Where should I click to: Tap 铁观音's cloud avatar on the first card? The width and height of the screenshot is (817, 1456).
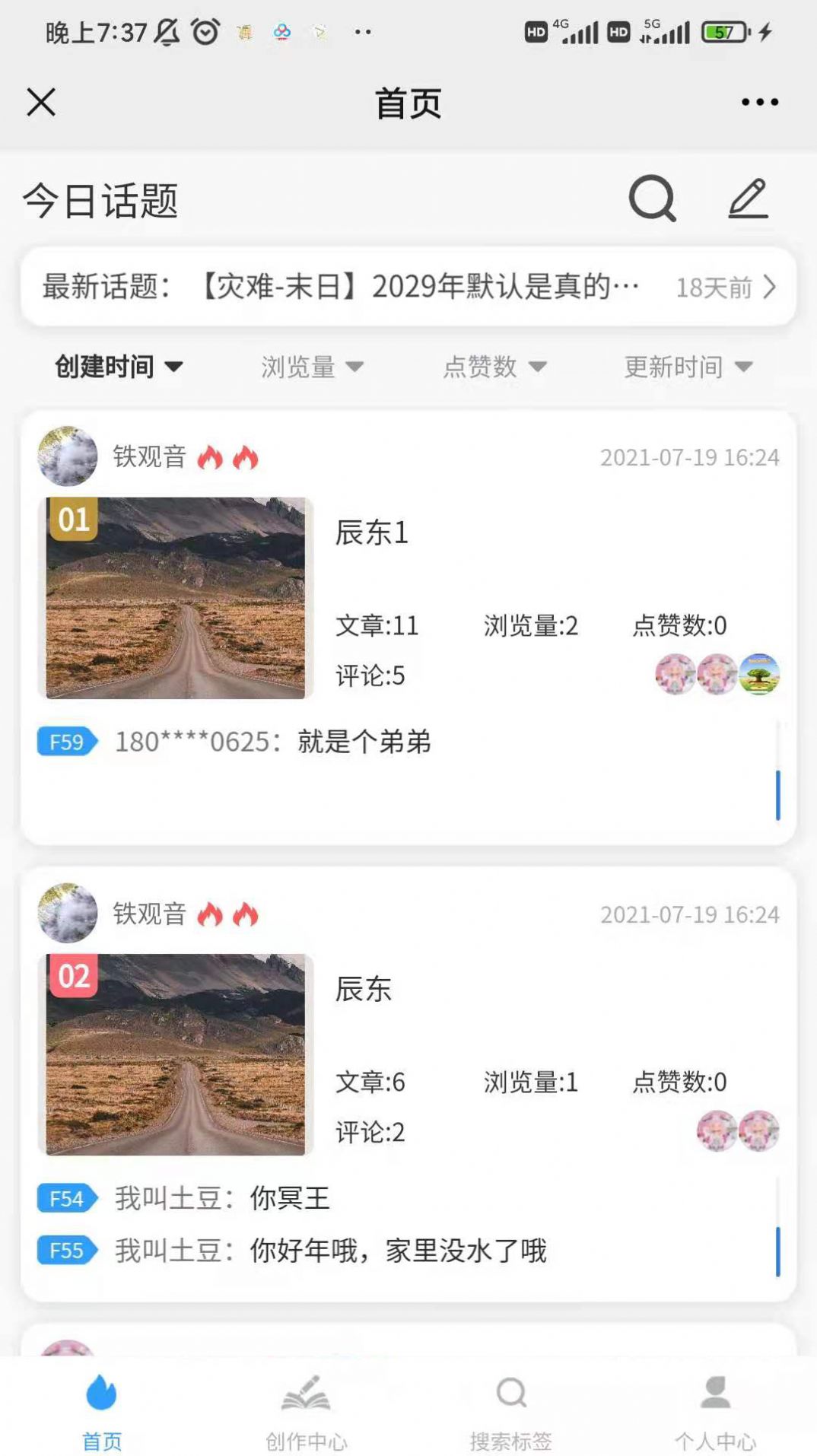pos(67,456)
